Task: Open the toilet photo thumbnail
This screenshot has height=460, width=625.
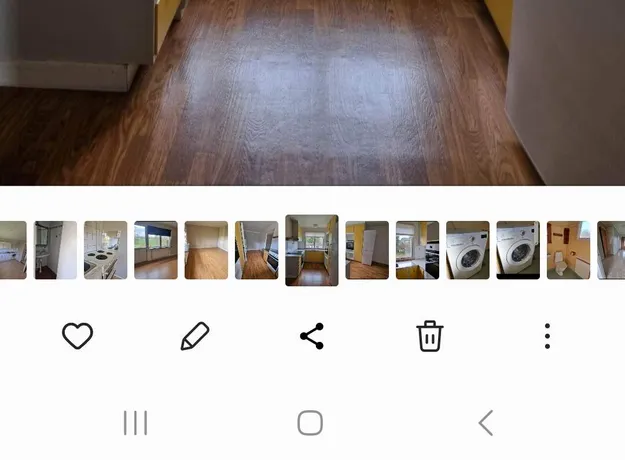Action: 568,250
